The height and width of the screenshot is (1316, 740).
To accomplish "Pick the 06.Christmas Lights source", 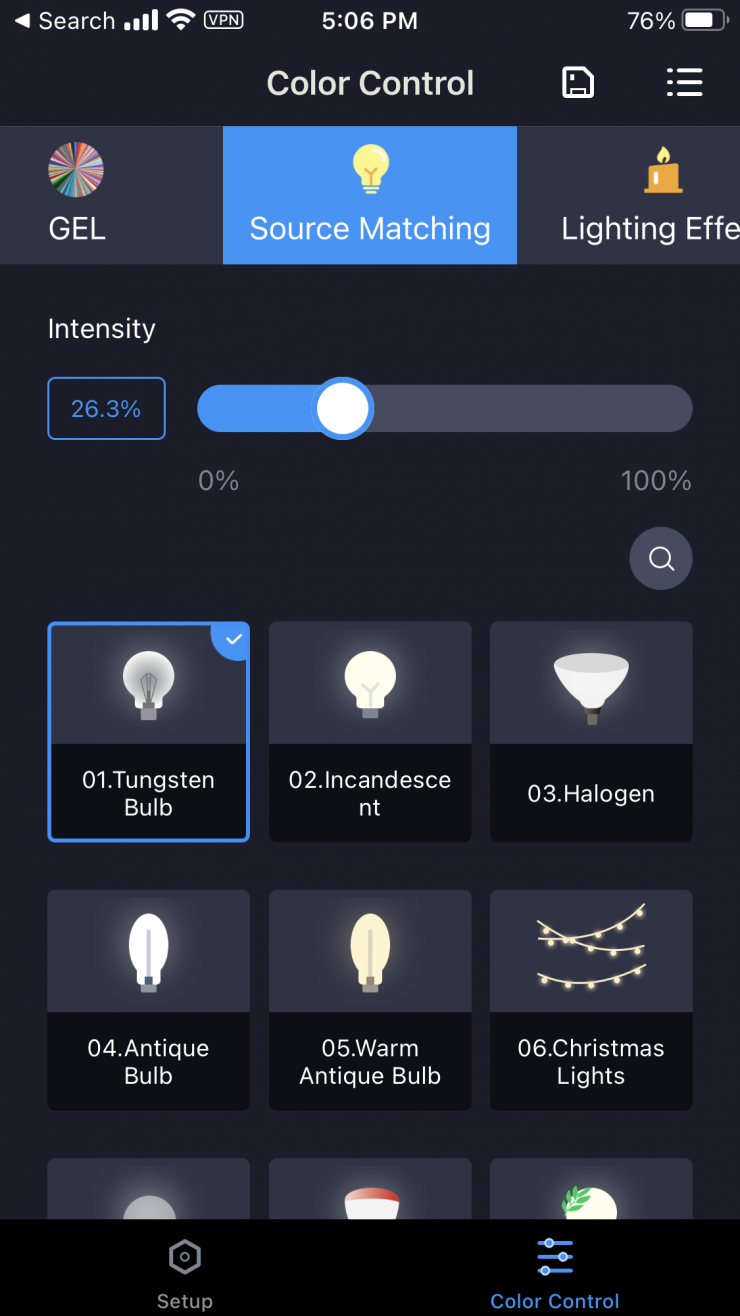I will (591, 1000).
